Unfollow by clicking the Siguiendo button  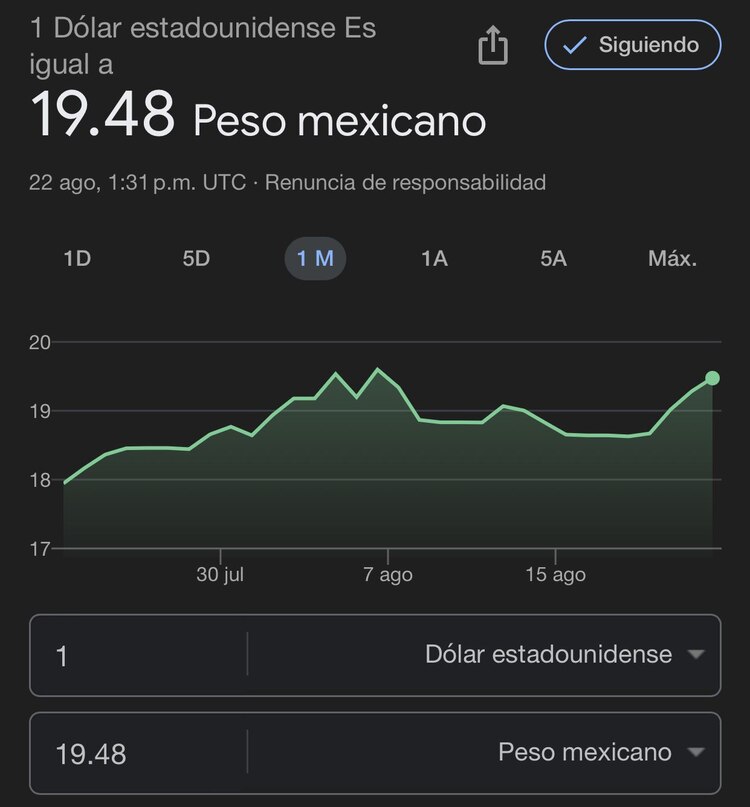tap(630, 44)
